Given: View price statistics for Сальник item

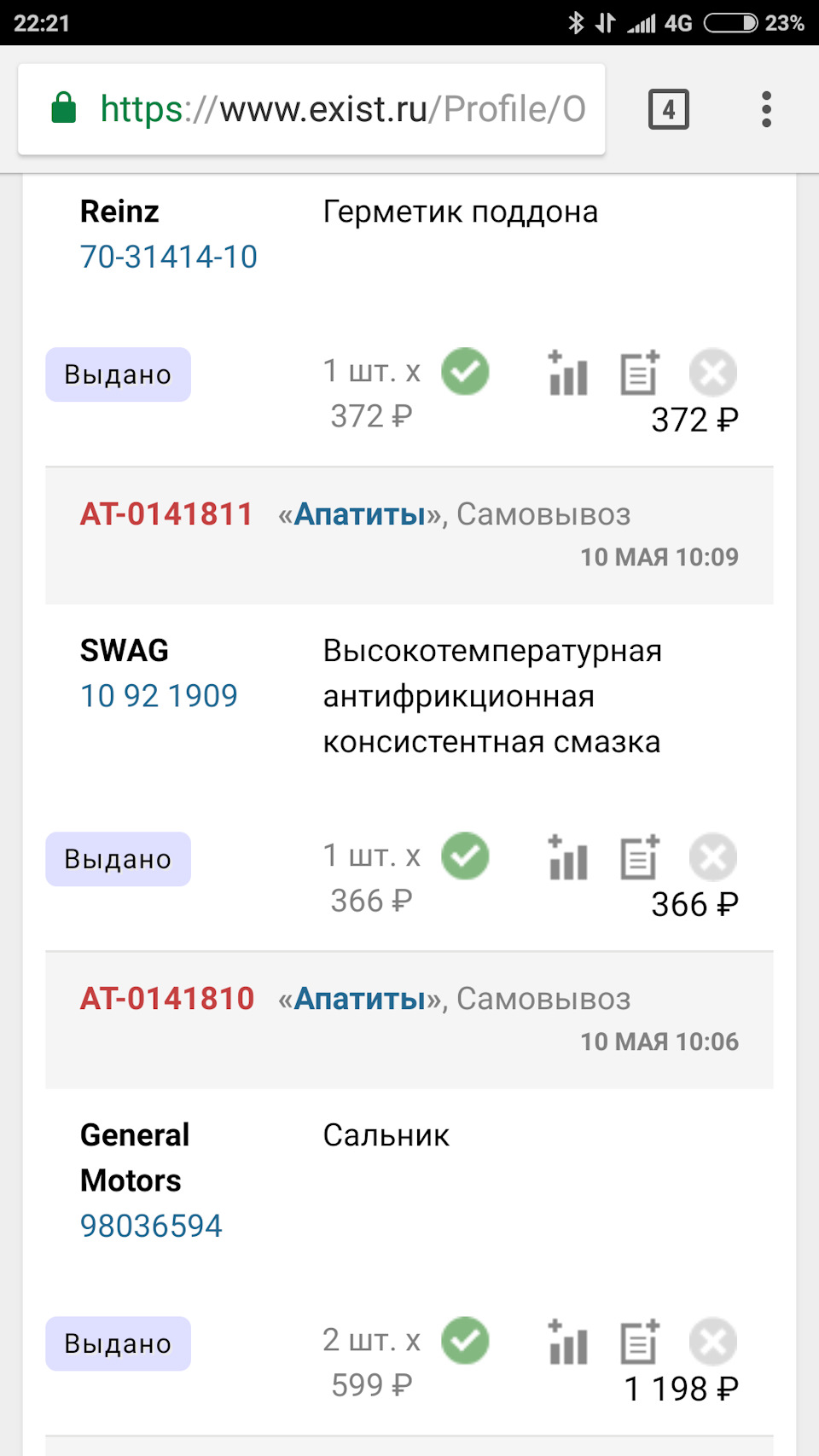Looking at the screenshot, I should 567,1342.
